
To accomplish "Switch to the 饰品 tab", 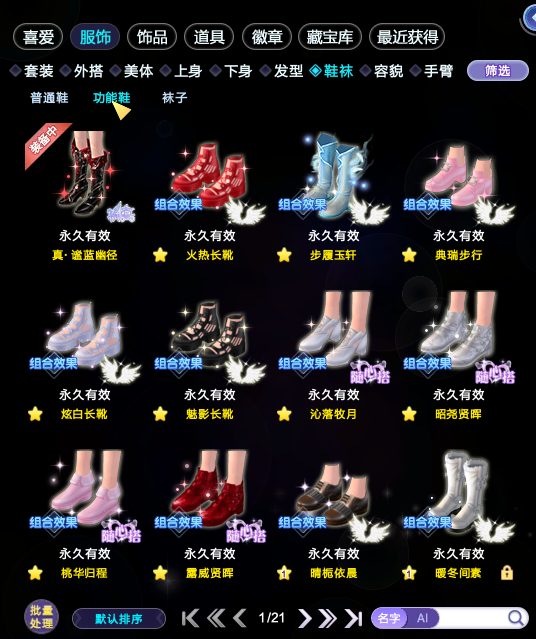I will coord(152,37).
